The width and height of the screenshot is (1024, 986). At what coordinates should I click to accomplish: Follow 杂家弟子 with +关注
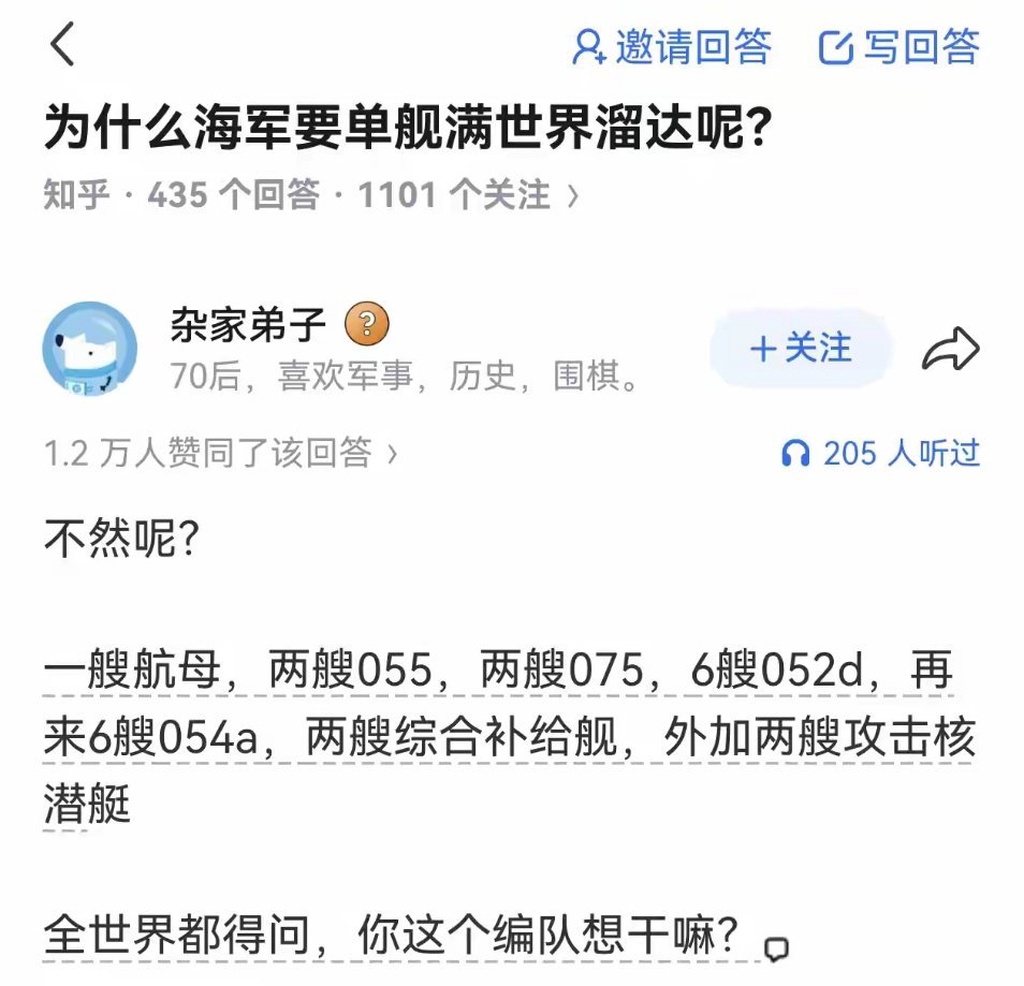[800, 348]
